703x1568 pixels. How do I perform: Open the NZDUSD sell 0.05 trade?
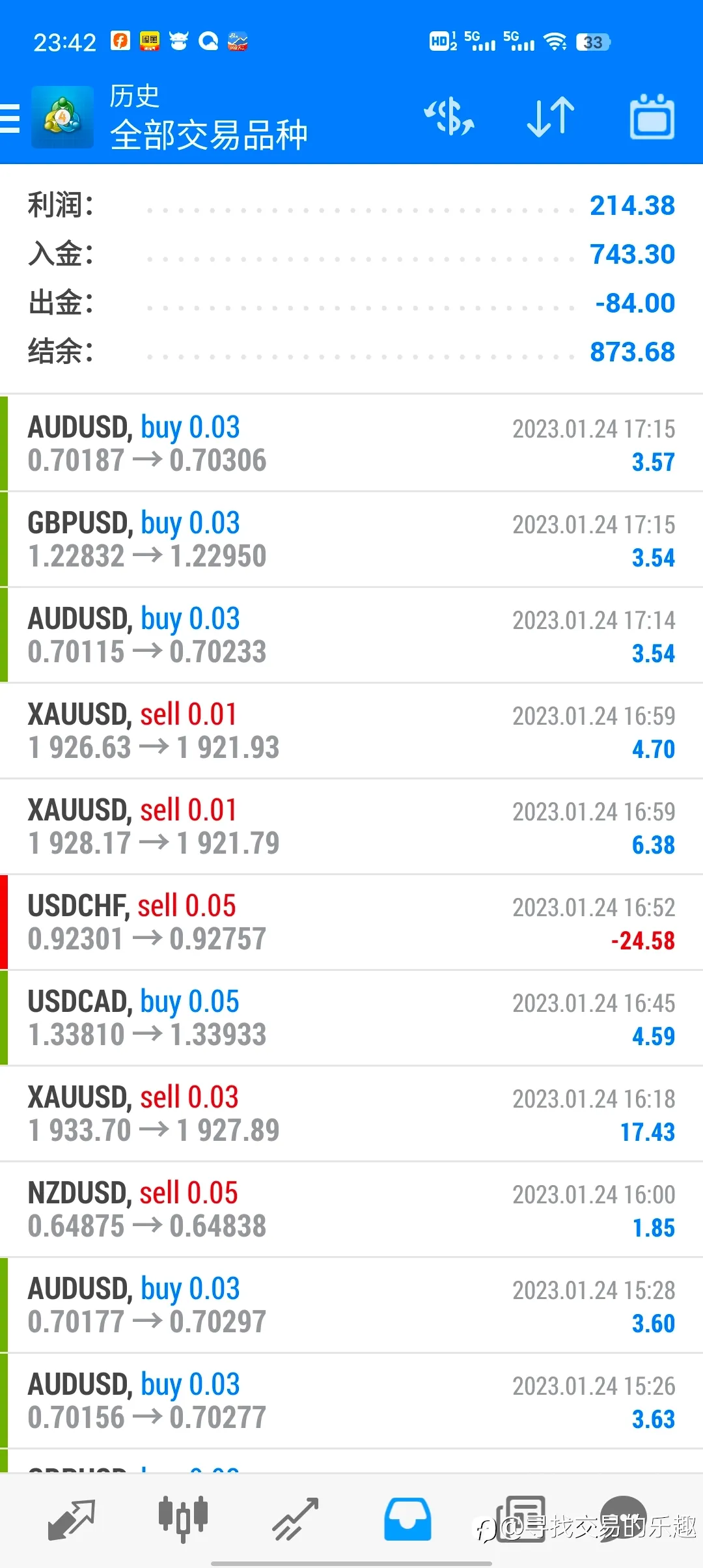pos(351,1209)
